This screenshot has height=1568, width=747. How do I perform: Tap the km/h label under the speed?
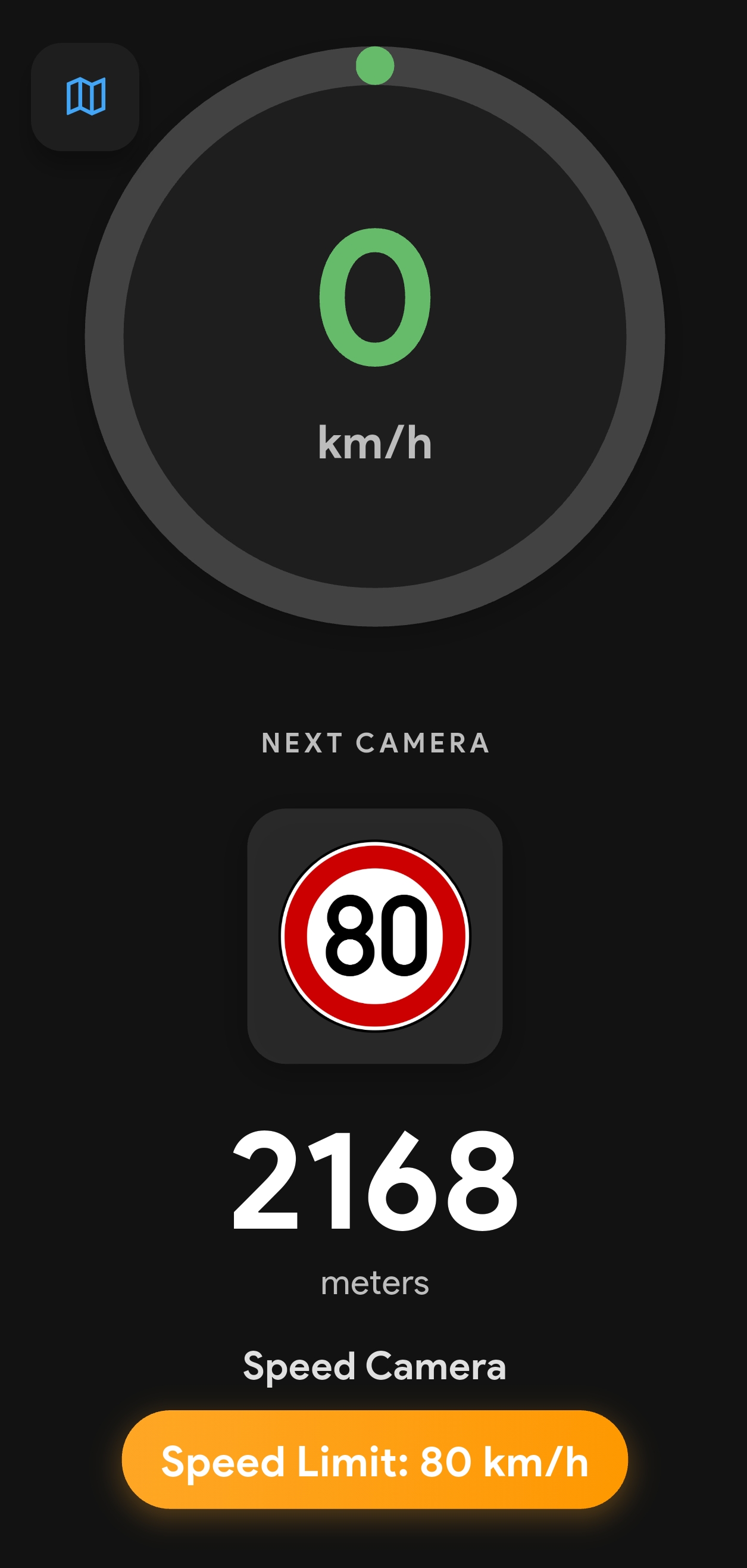[x=374, y=442]
